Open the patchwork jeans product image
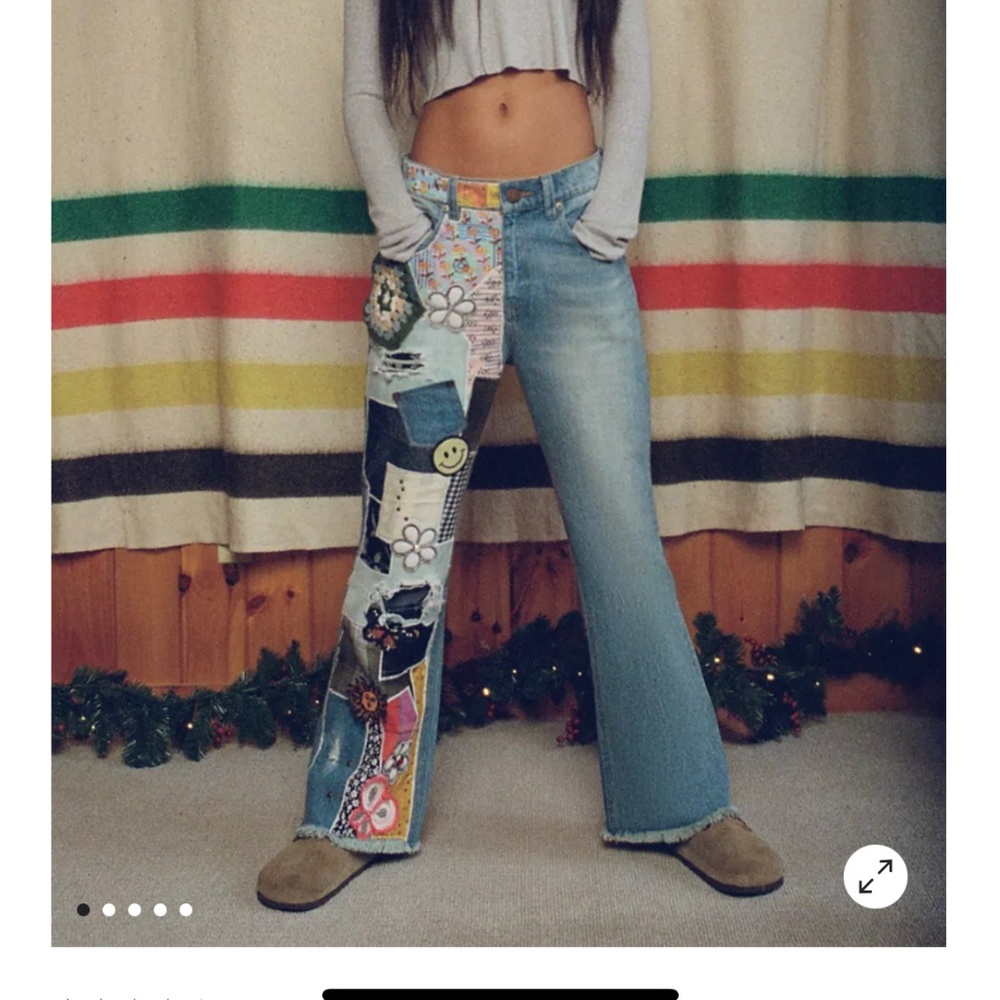This screenshot has height=1000, width=1000. coord(498,470)
